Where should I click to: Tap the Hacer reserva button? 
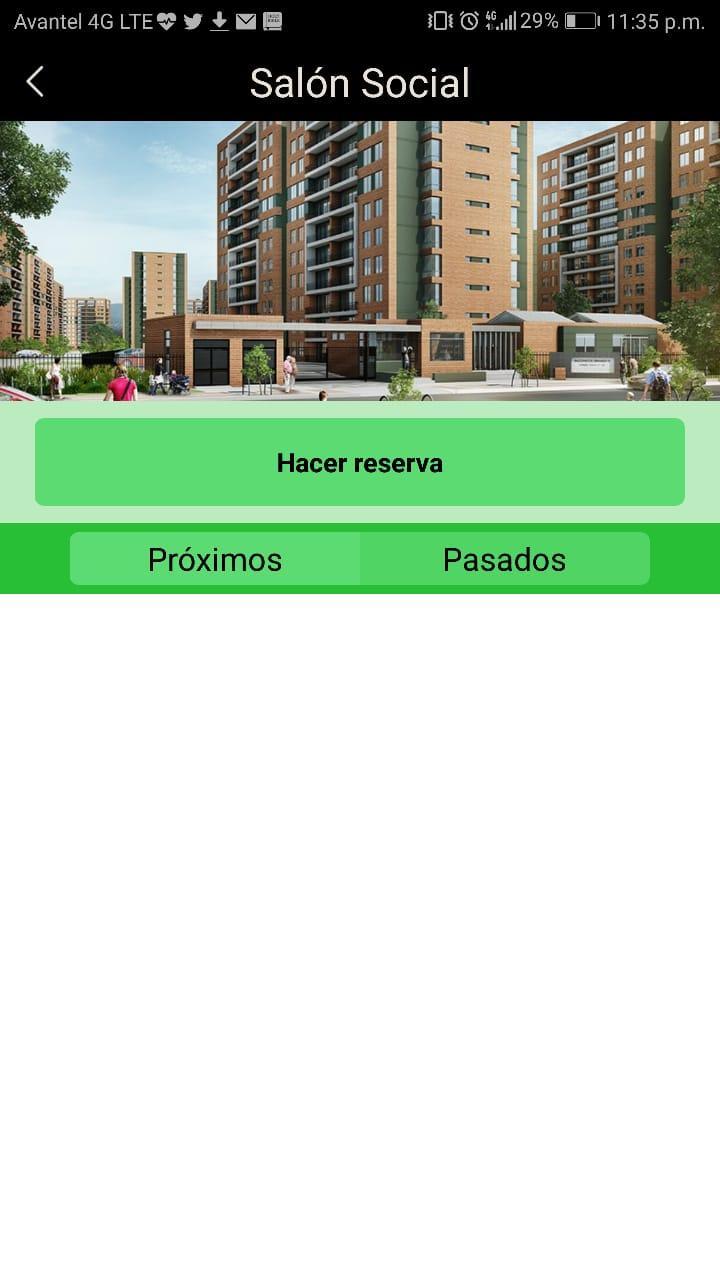(360, 462)
